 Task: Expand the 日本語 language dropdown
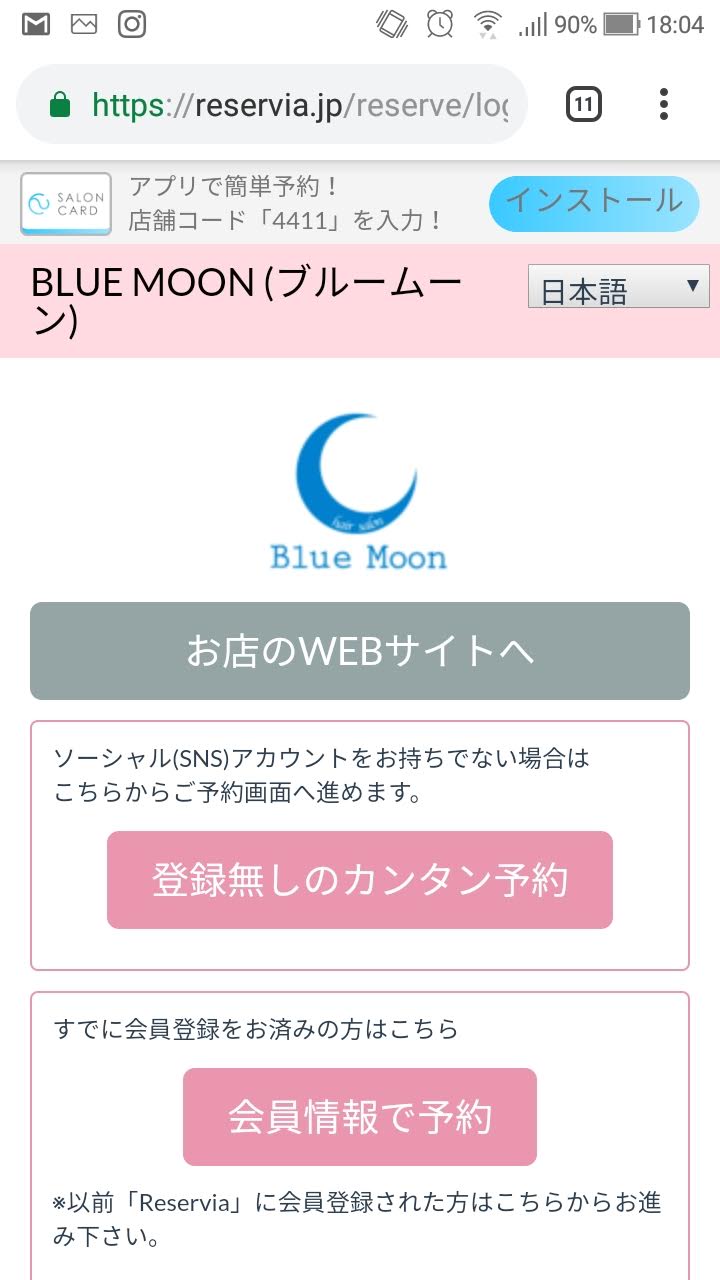[618, 289]
